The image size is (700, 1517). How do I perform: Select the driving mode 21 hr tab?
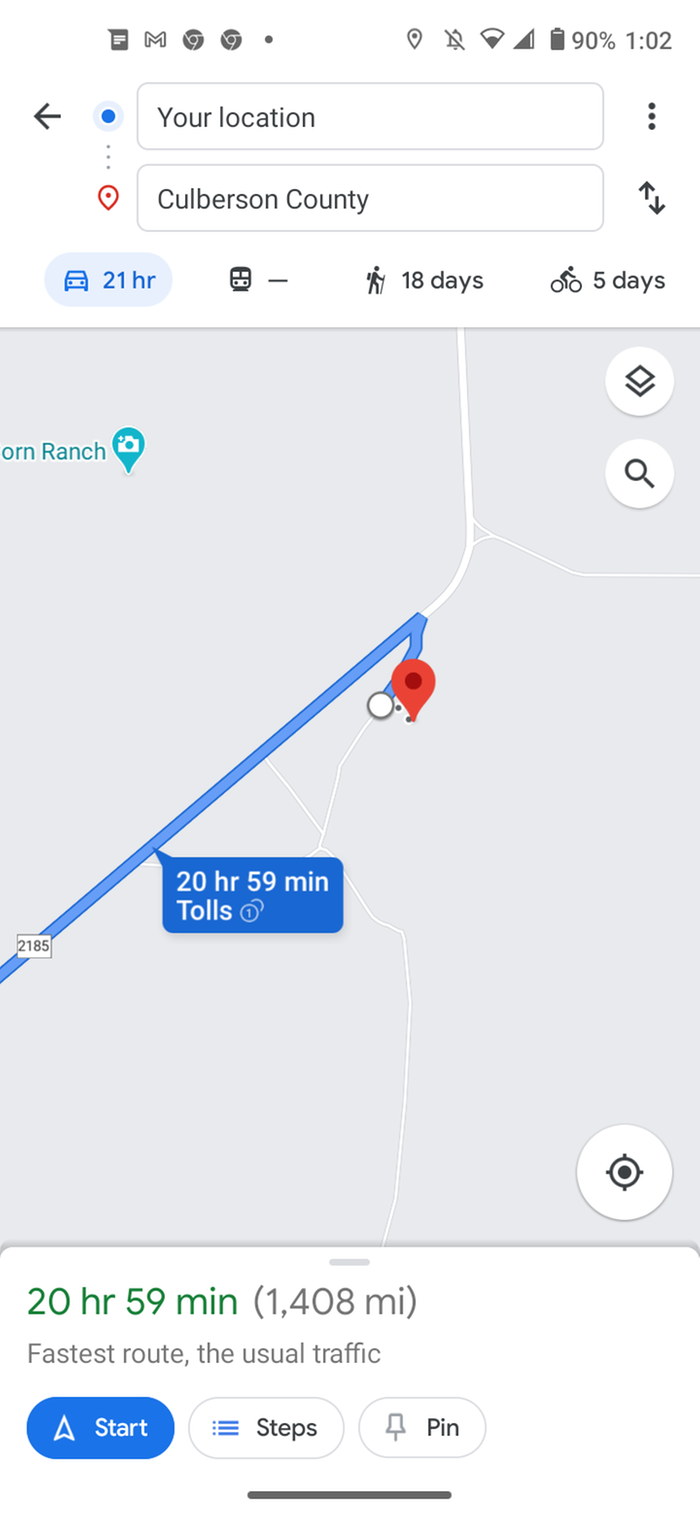108,280
